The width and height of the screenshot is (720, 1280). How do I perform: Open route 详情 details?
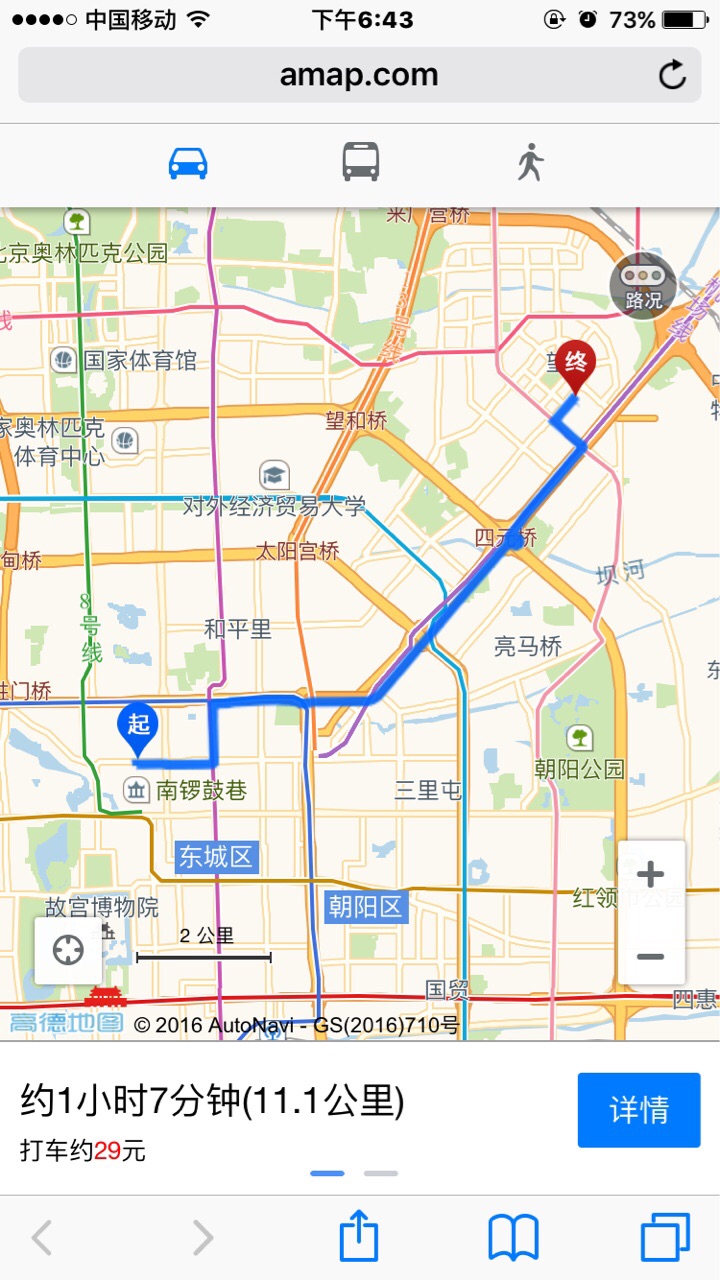pos(639,1110)
